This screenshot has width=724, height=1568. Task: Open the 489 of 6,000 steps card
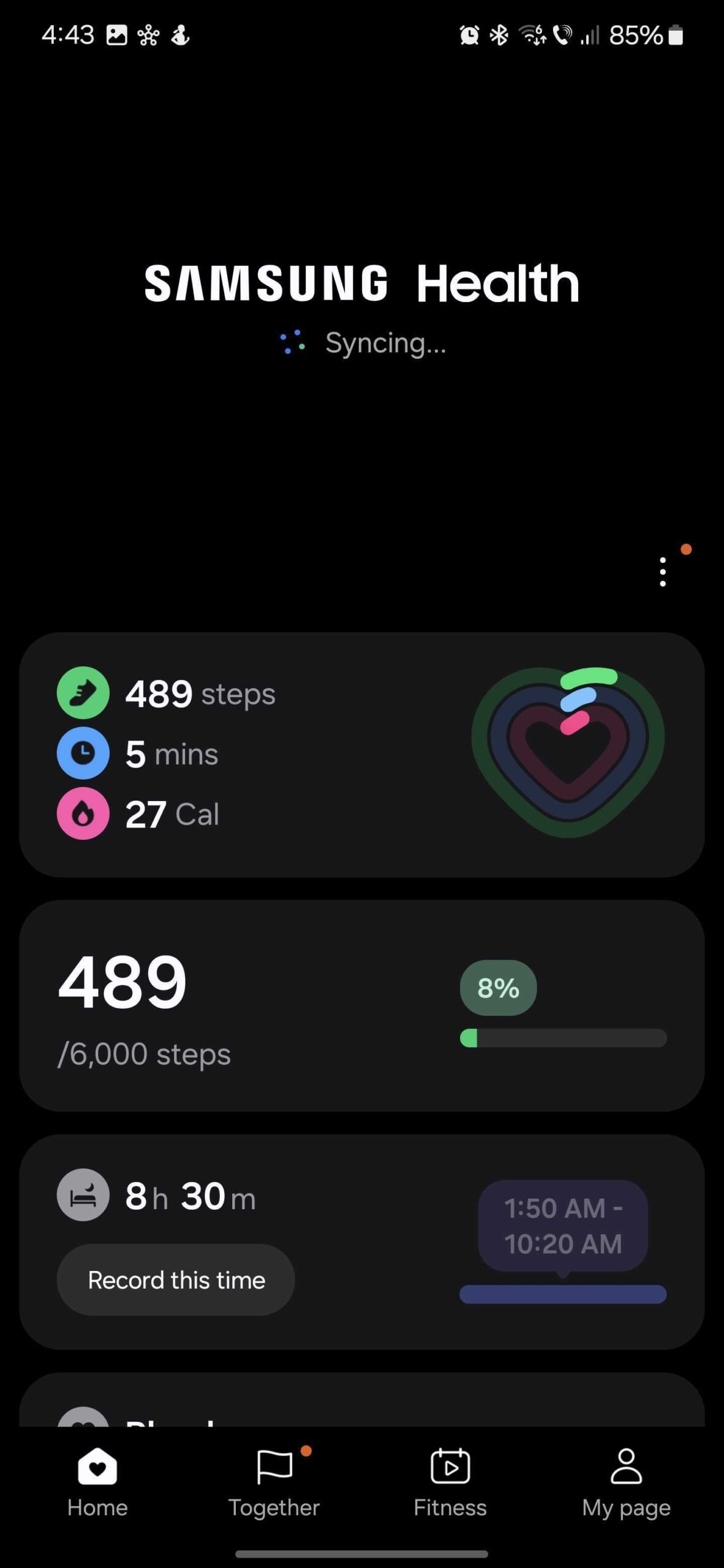pos(361,1006)
